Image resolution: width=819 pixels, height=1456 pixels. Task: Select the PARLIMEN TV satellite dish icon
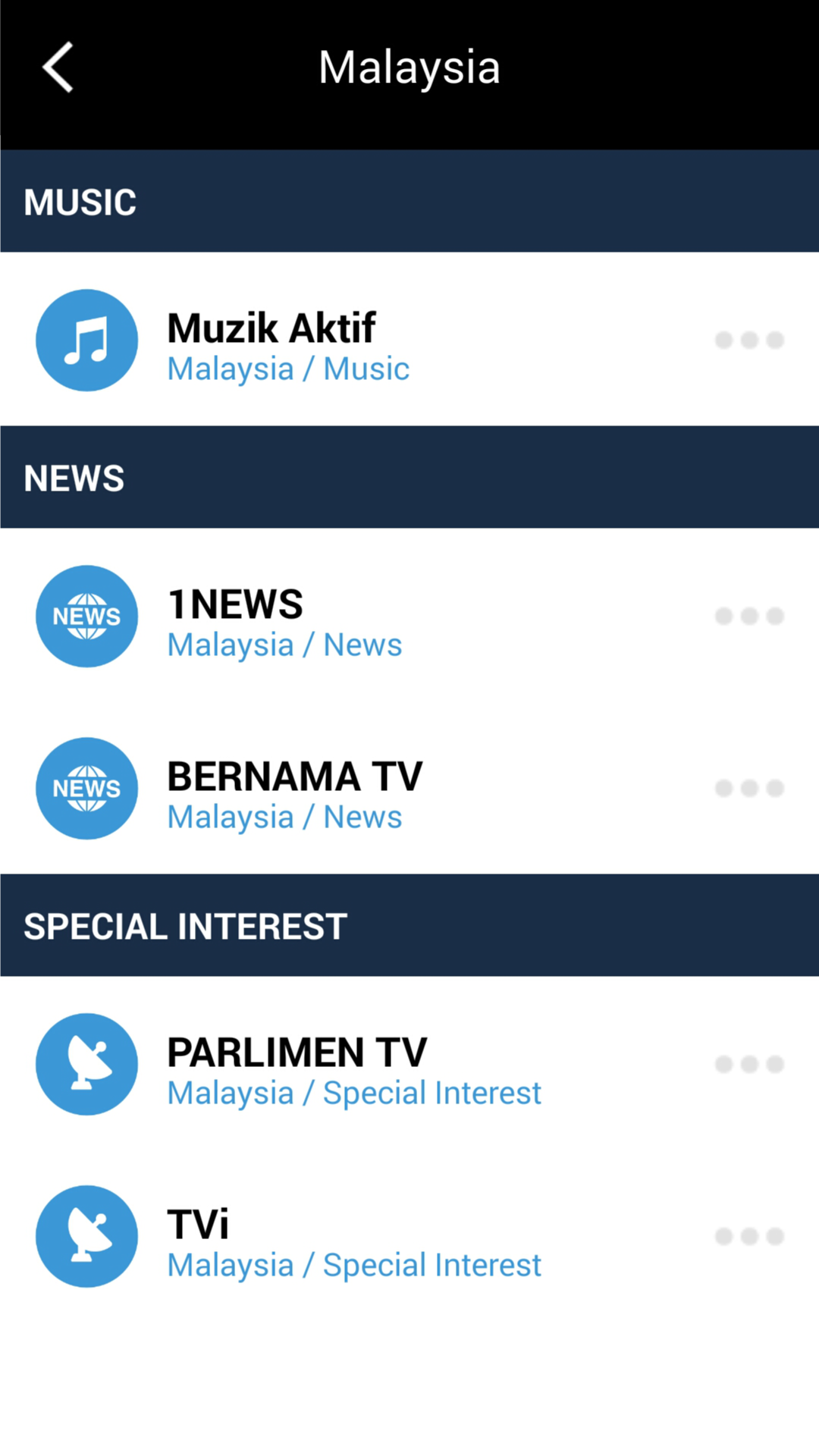[86, 1065]
